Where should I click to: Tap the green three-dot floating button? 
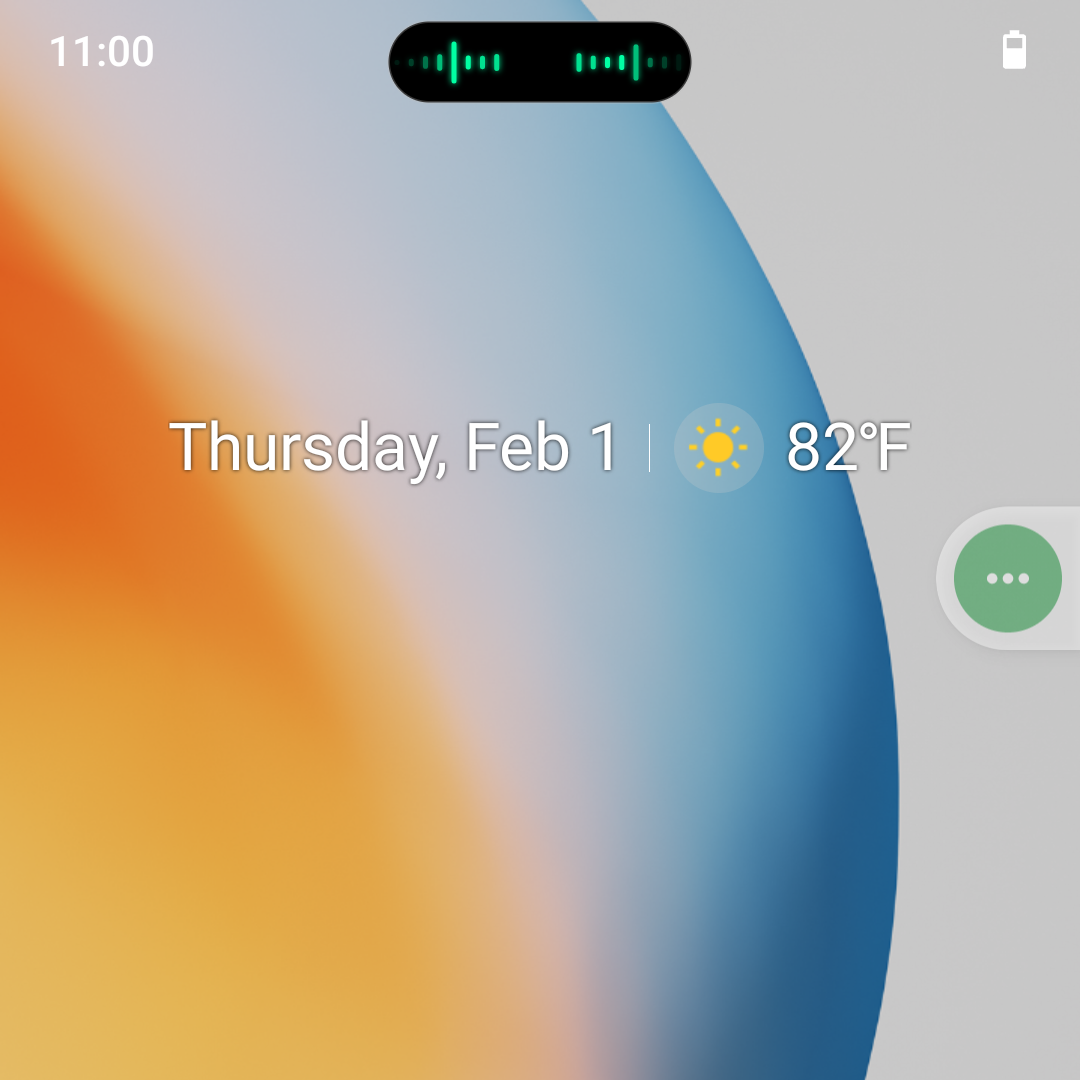click(x=1007, y=578)
